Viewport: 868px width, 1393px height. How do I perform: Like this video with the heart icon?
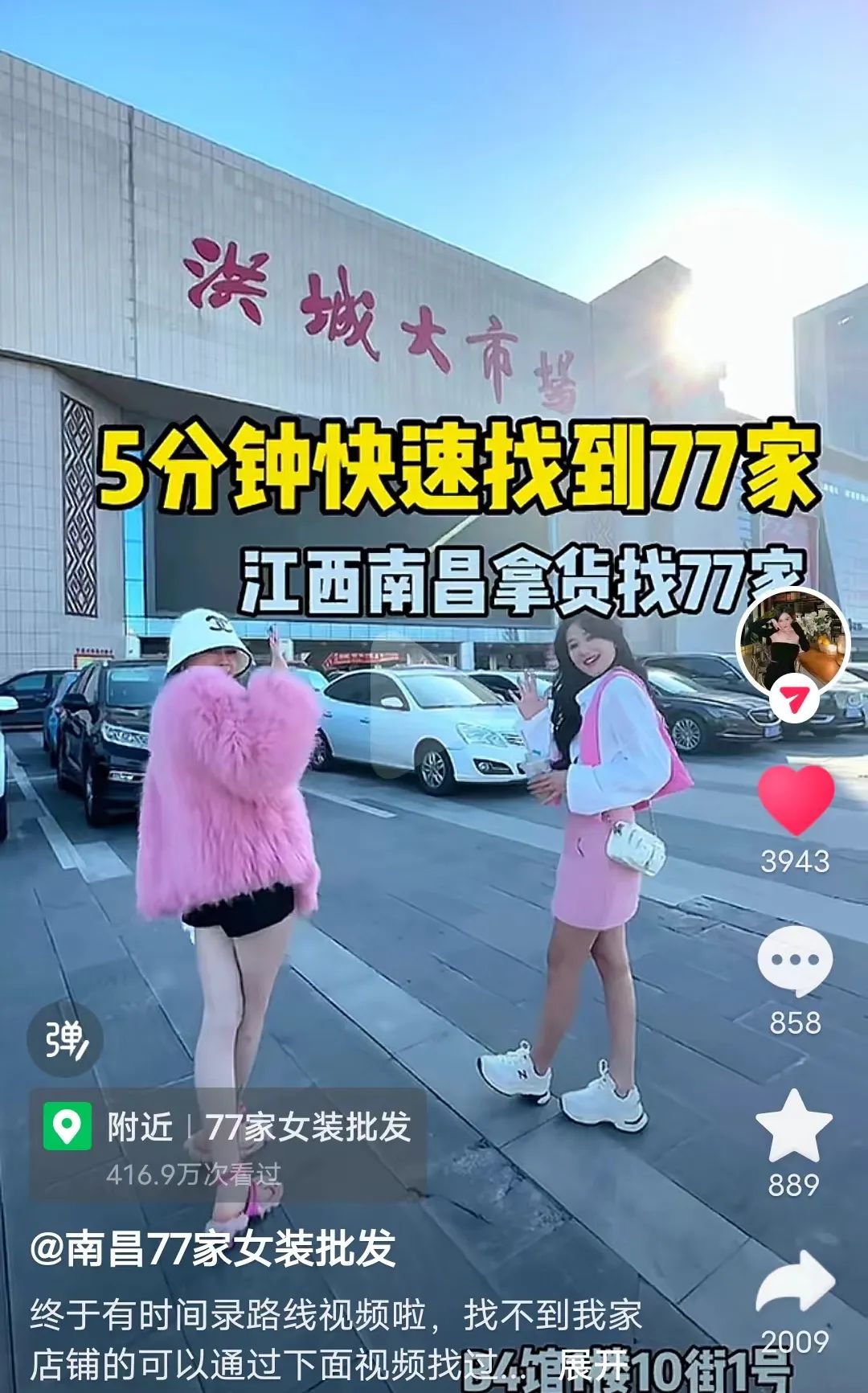[x=795, y=800]
